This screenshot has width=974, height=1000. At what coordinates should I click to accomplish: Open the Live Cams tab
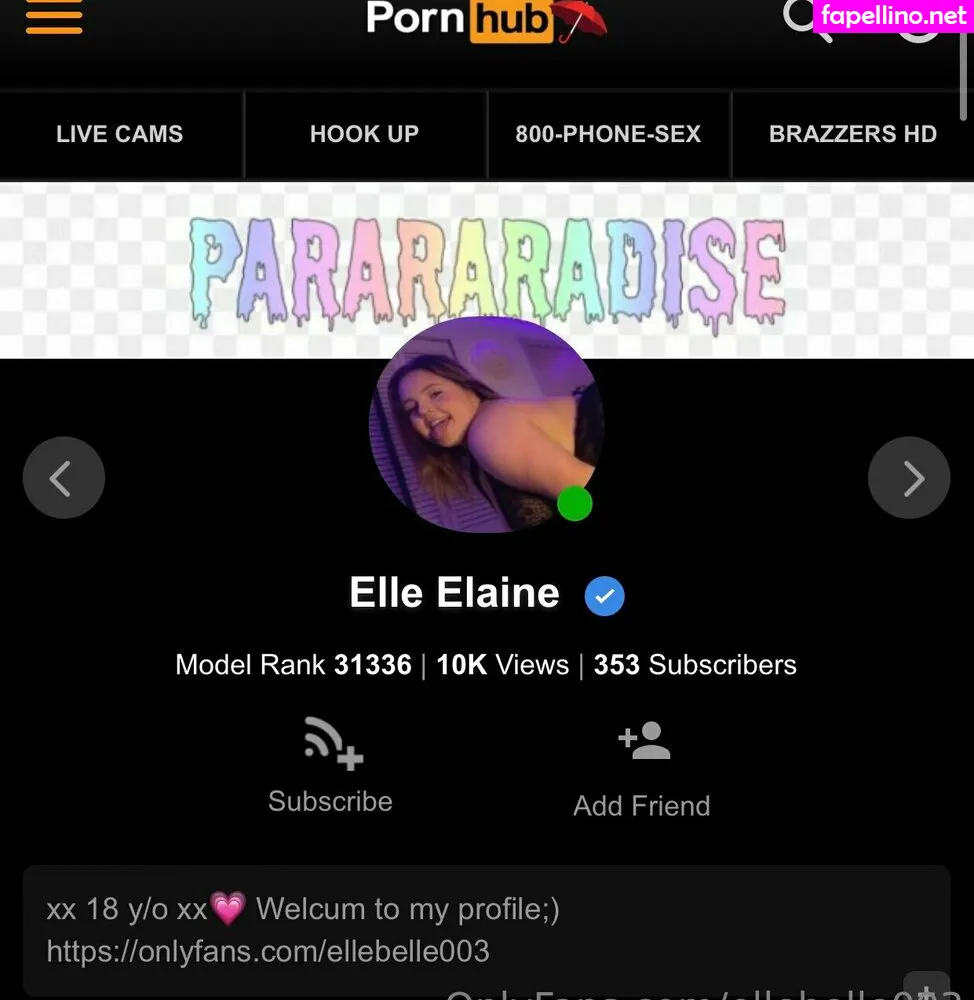coord(120,135)
